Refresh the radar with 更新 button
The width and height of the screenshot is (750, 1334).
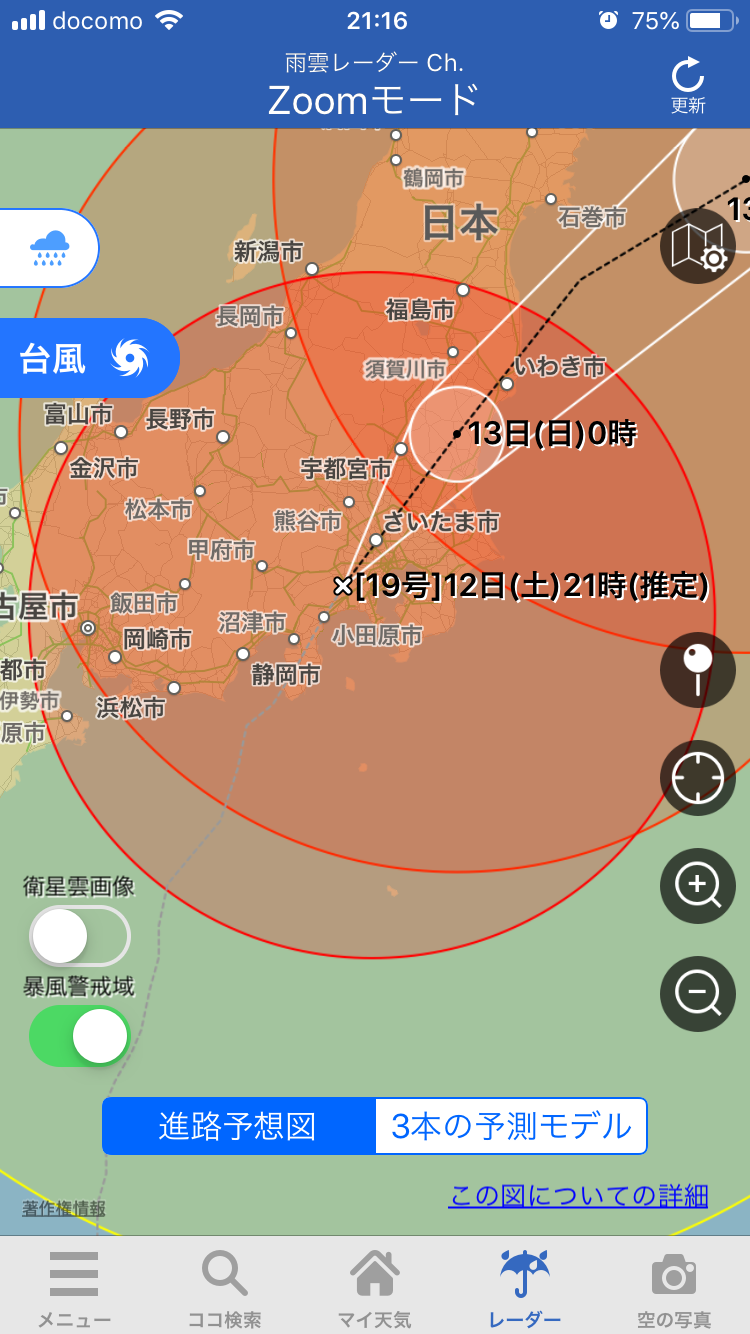[688, 84]
